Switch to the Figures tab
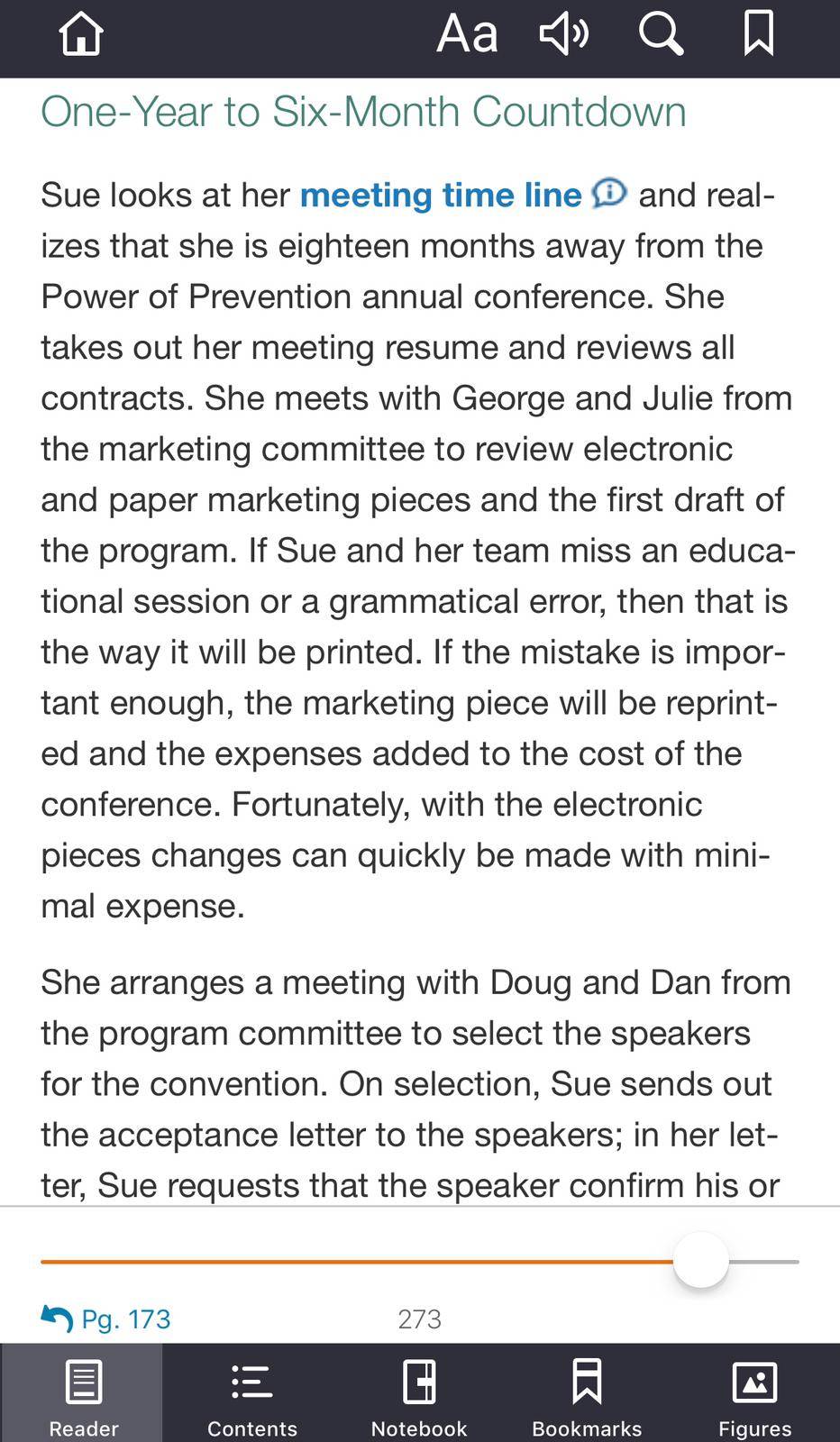Viewport: 840px width, 1442px height. coord(755,1393)
